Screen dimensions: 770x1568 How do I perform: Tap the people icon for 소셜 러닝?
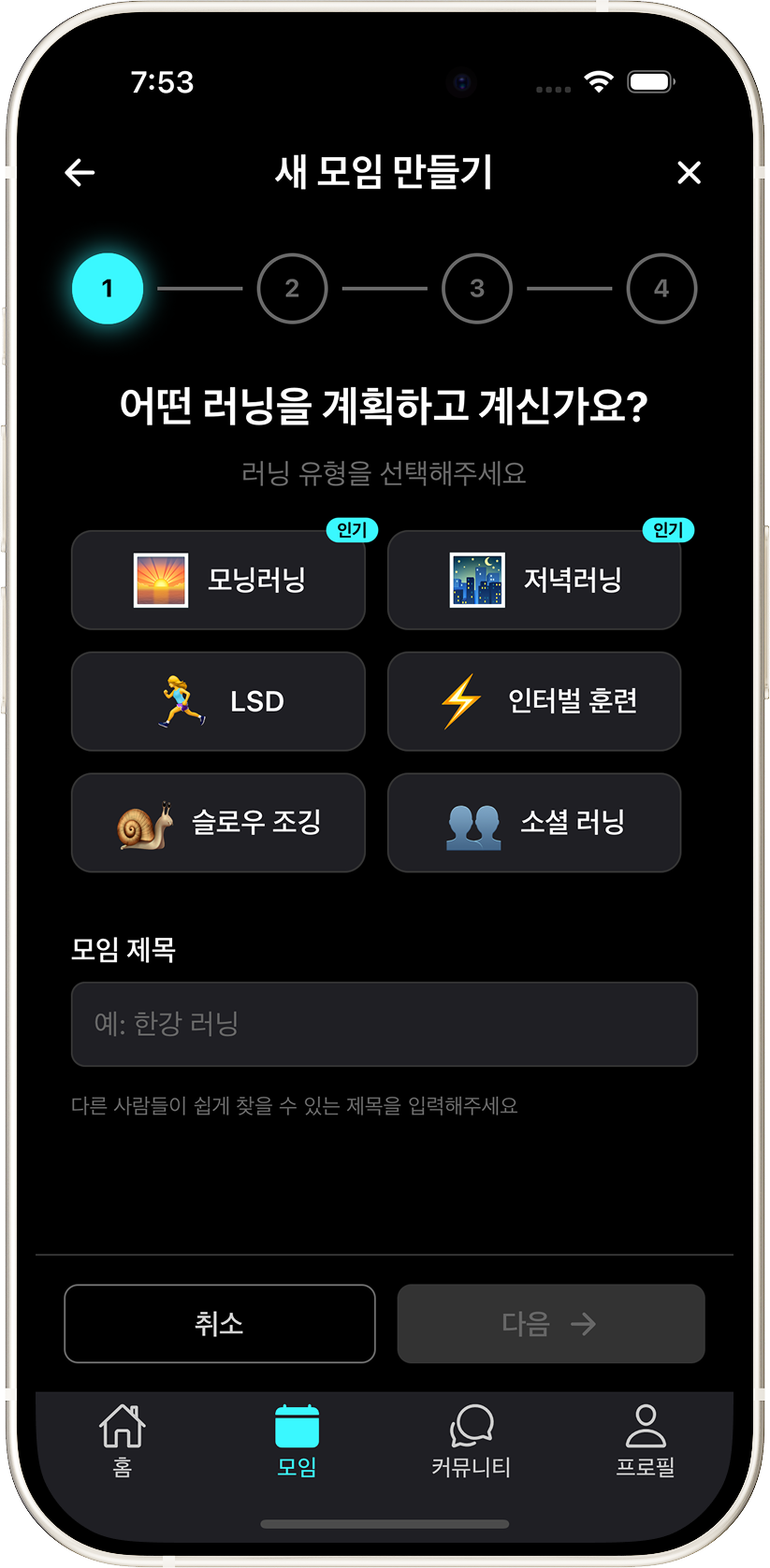(474, 823)
